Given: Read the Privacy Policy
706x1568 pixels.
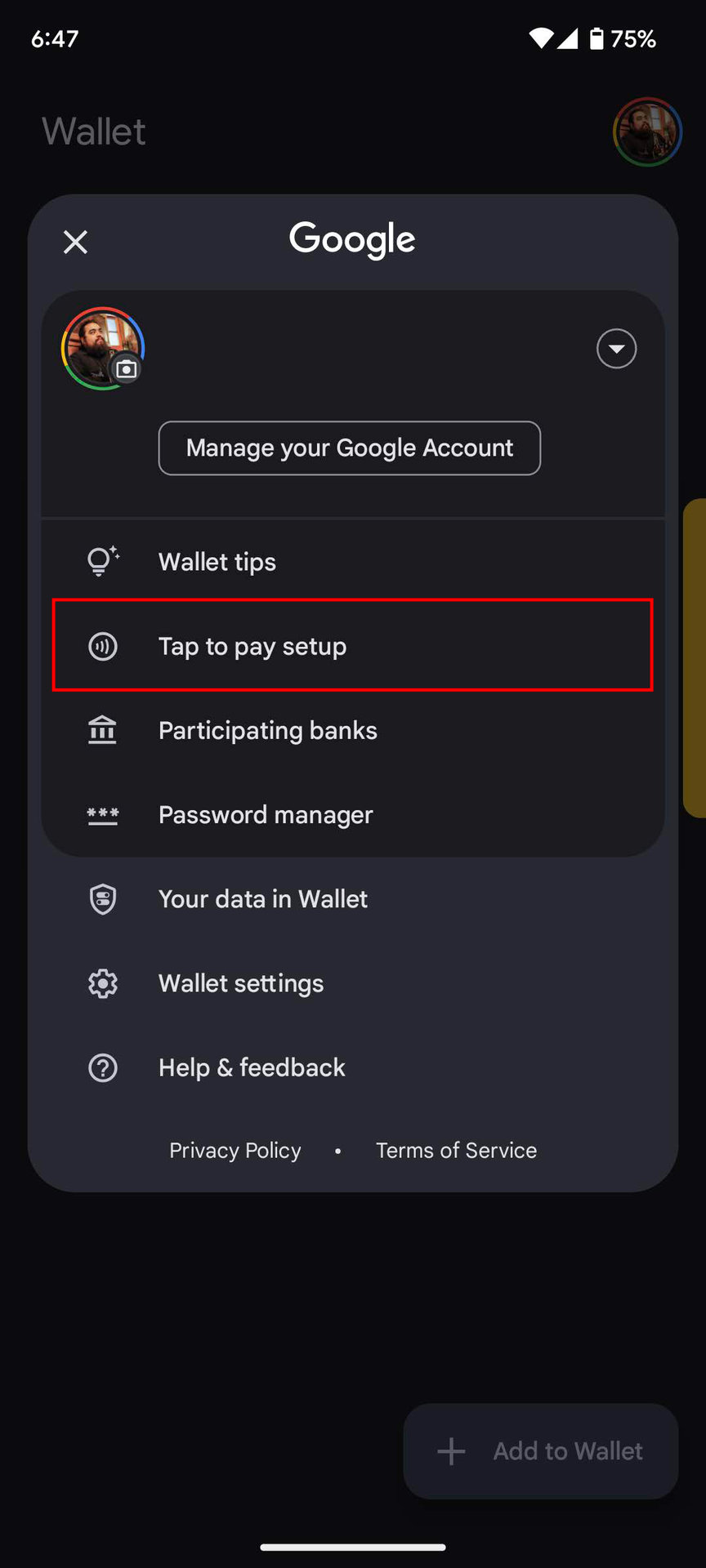Looking at the screenshot, I should (235, 1150).
